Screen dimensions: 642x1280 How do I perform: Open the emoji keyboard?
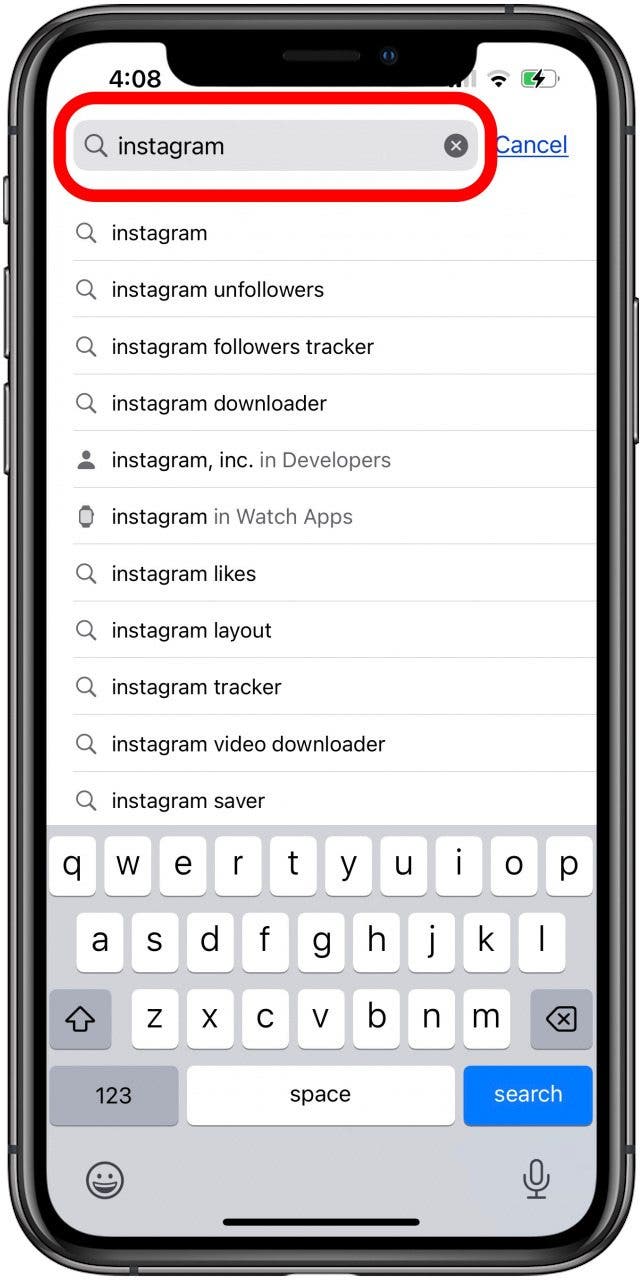104,1181
